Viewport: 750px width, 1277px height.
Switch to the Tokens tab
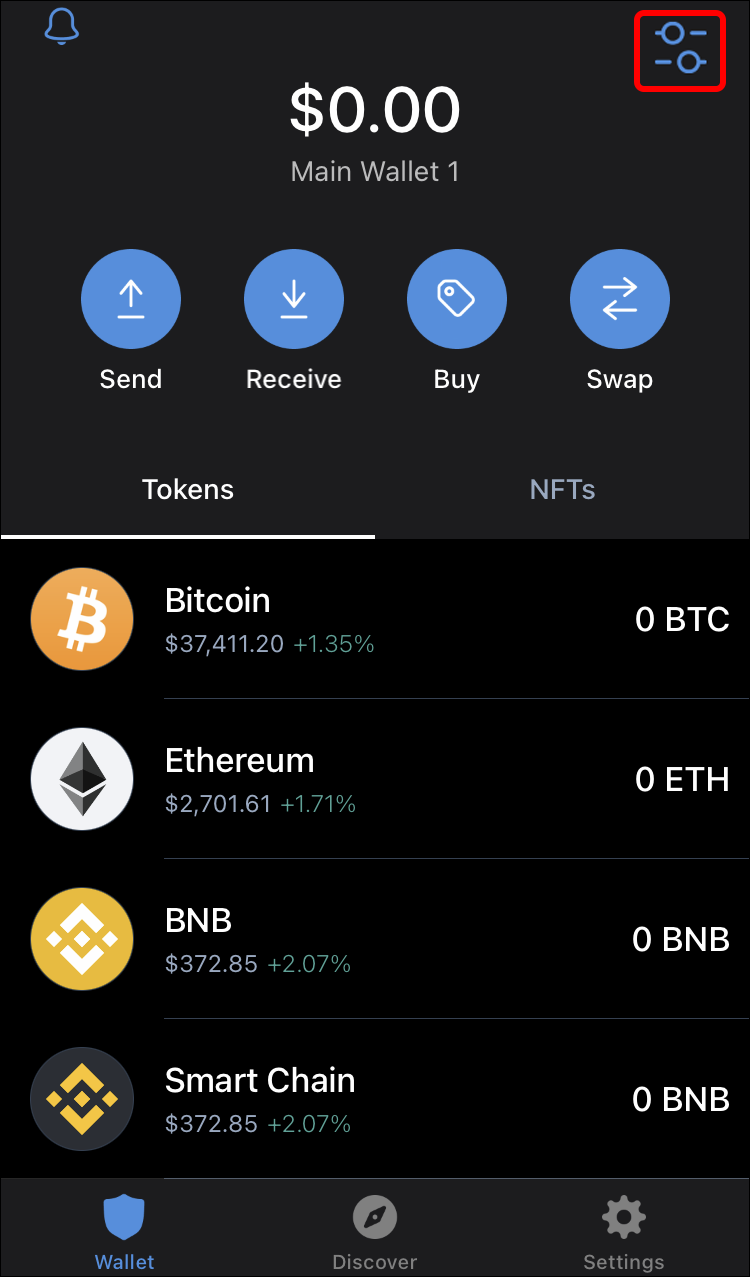click(x=187, y=489)
